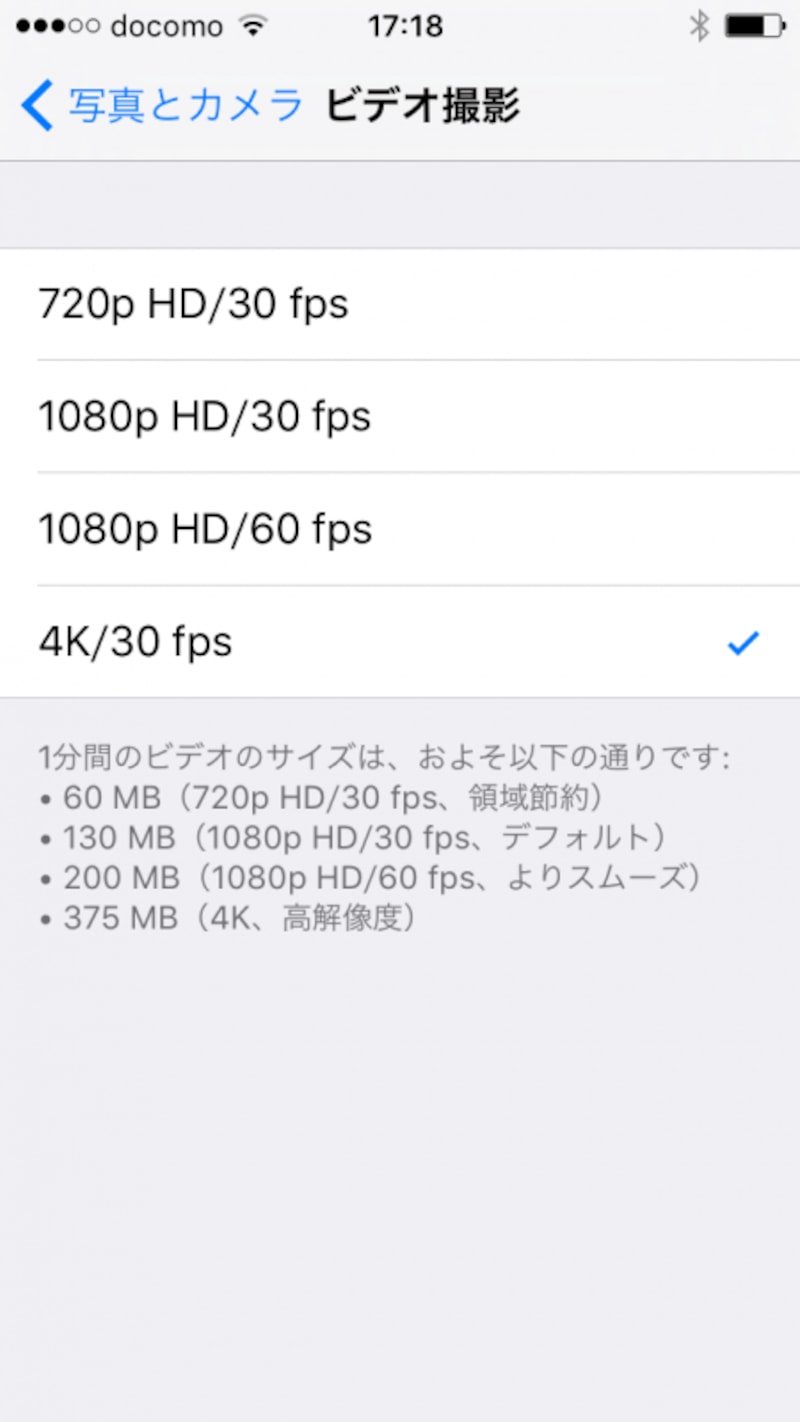The width and height of the screenshot is (800, 1422).
Task: Tap the checkmark next to 4K/30 fps
Action: pos(743,643)
